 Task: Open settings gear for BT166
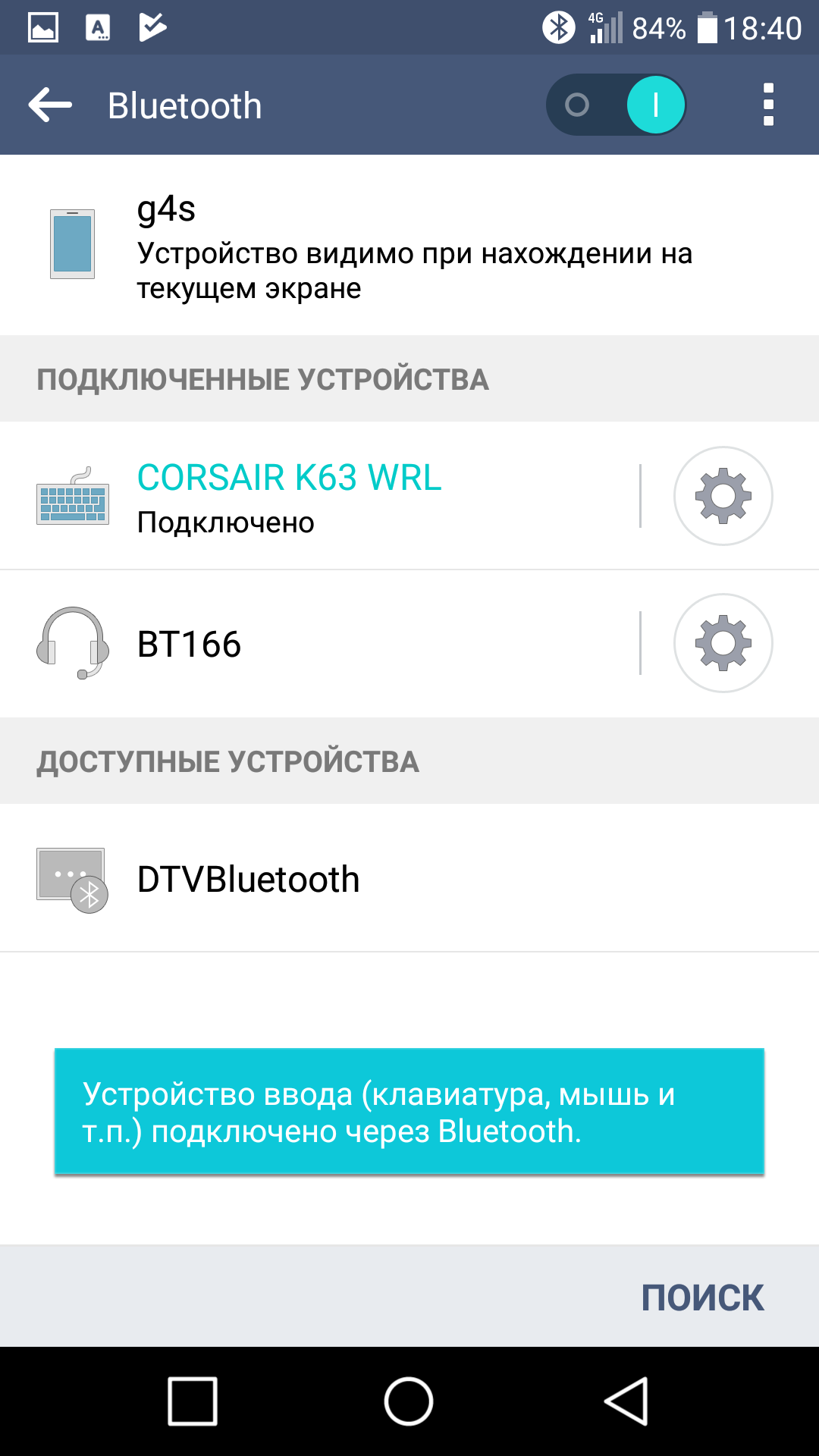tap(723, 643)
